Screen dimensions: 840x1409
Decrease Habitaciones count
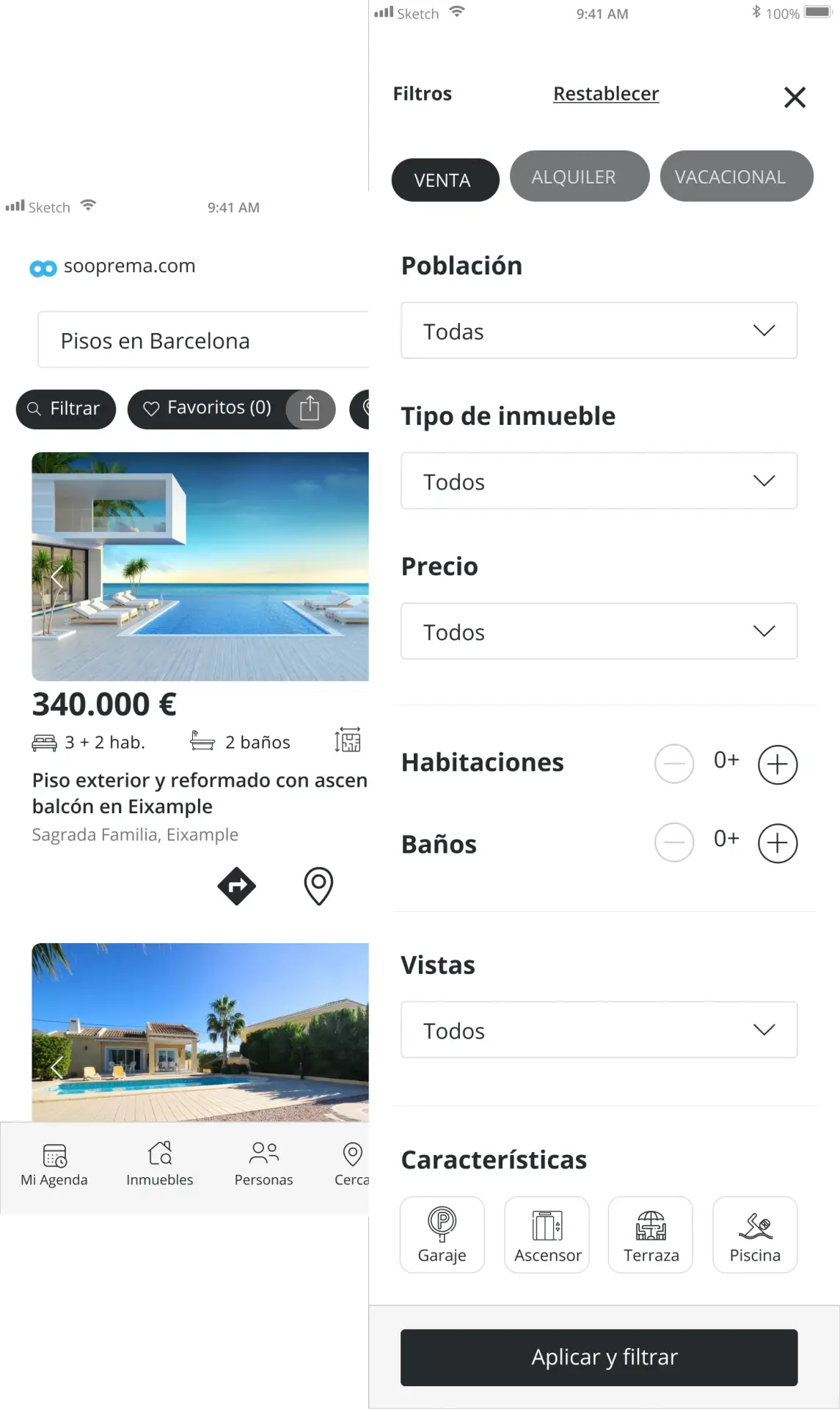[674, 765]
